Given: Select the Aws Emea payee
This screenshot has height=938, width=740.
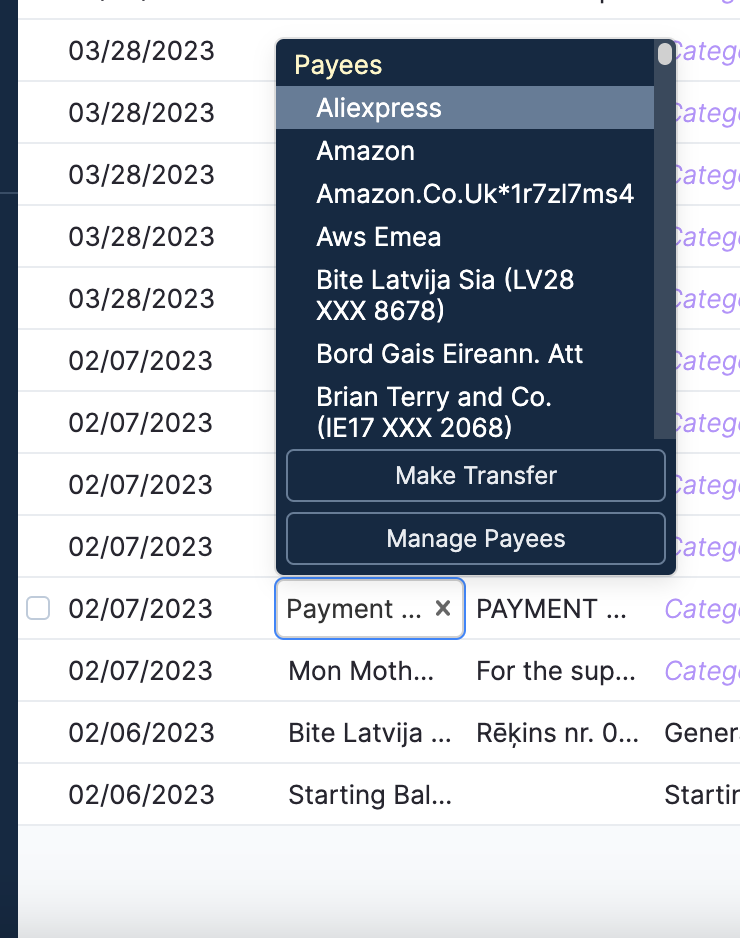Looking at the screenshot, I should (x=465, y=237).
